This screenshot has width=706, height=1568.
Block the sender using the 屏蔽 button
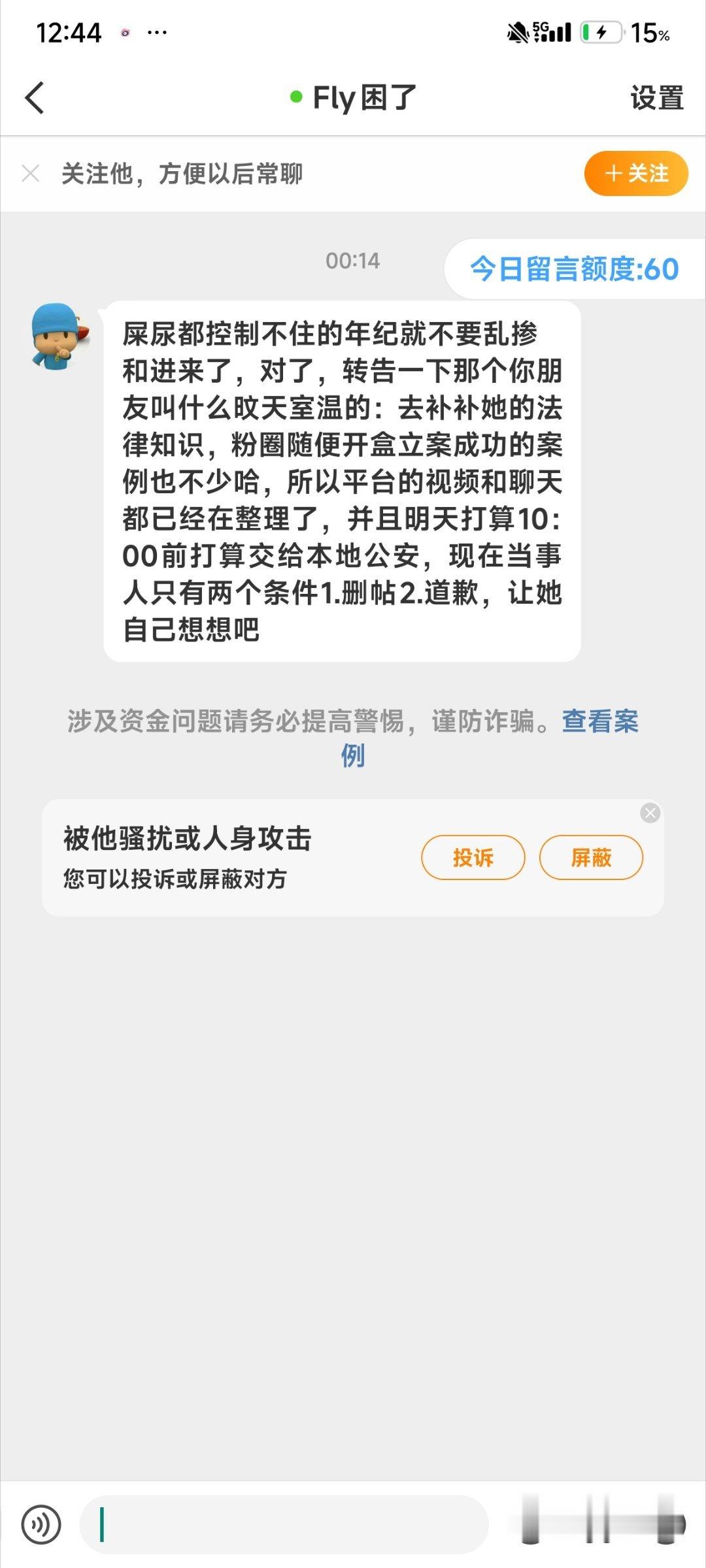tap(590, 858)
